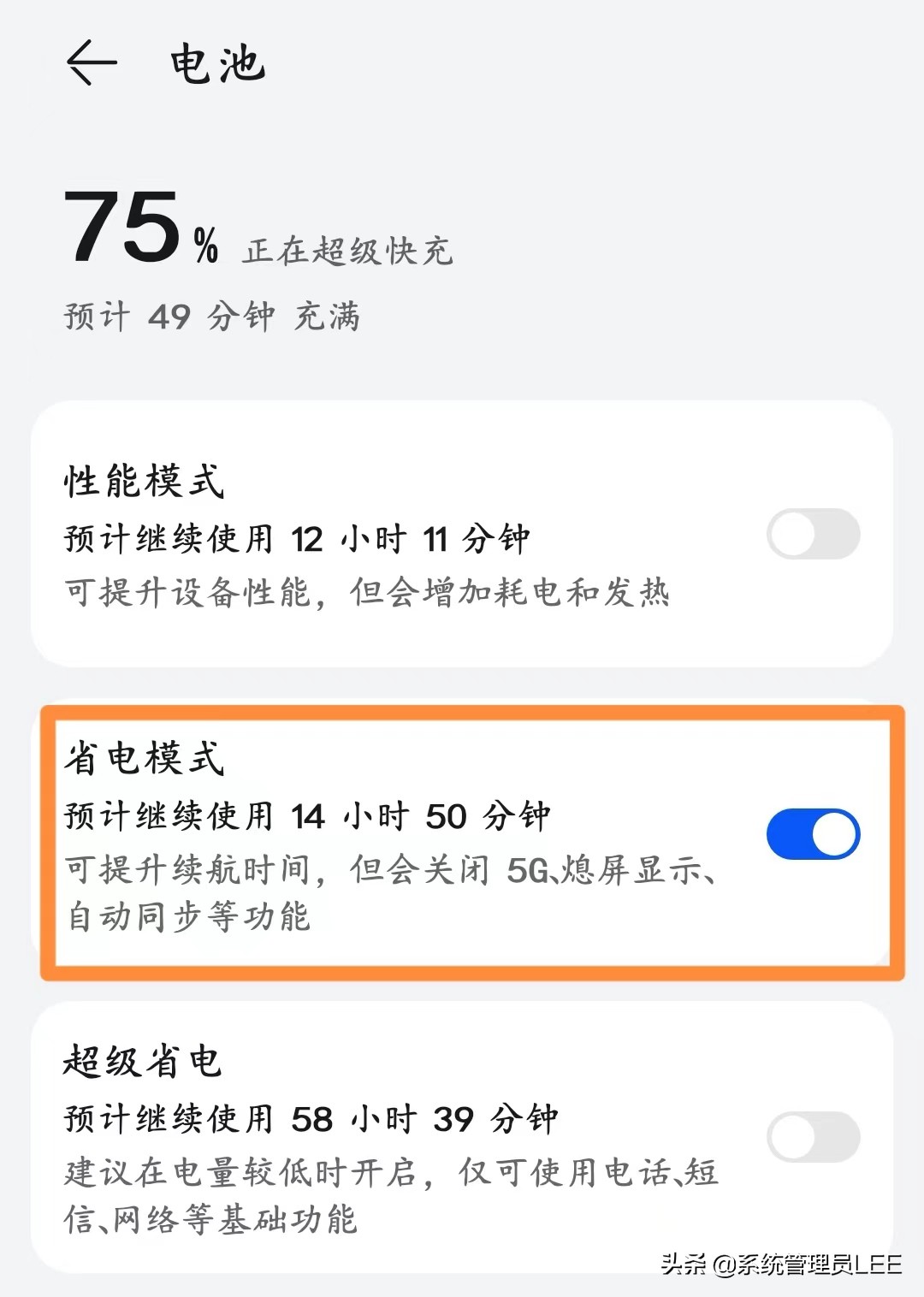Enable the 性能模式 toggle switch
The image size is (924, 1297).
coord(811,533)
